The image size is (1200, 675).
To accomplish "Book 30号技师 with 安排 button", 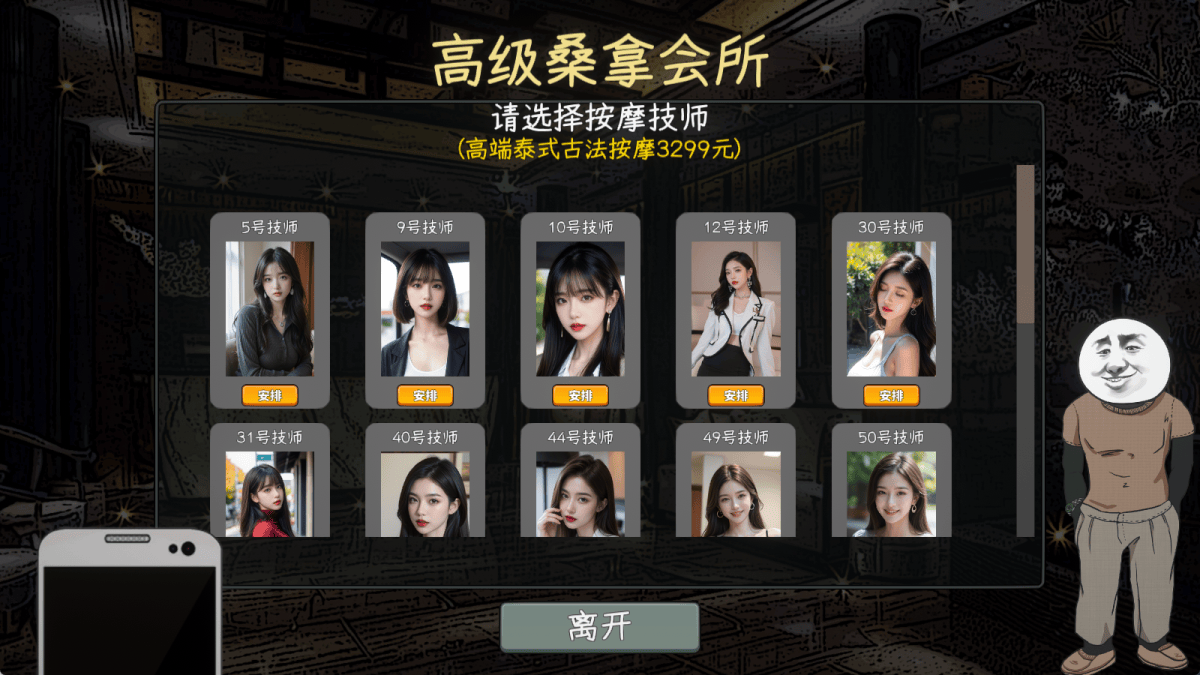I will coord(891,395).
